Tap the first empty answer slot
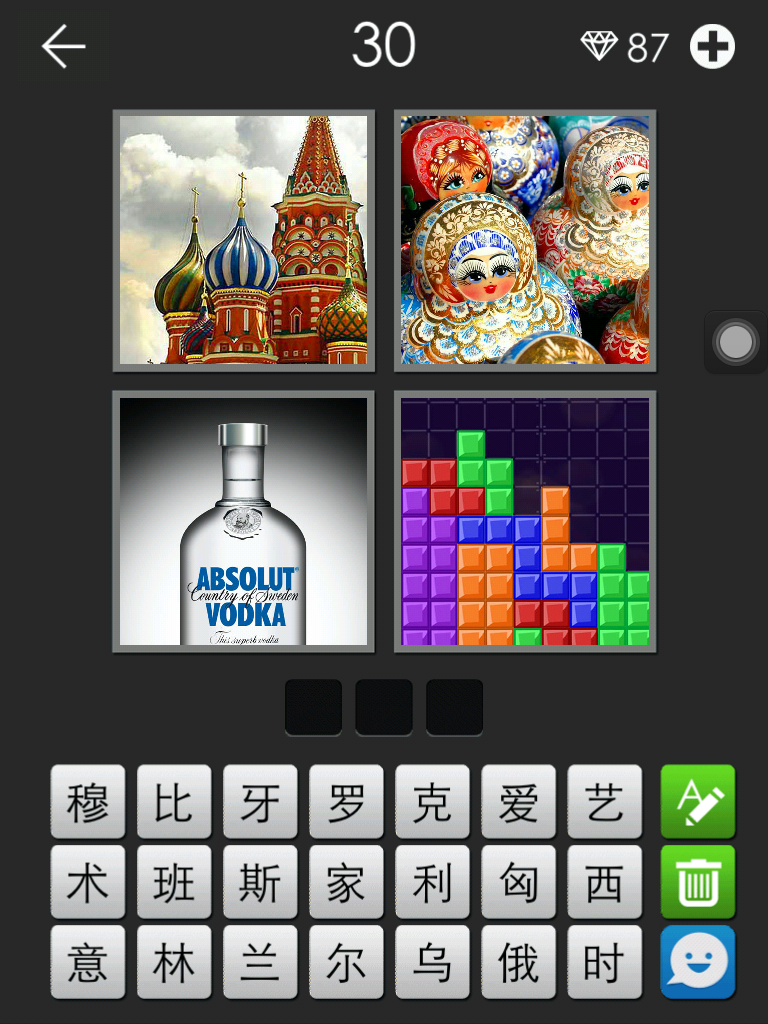 tap(313, 707)
